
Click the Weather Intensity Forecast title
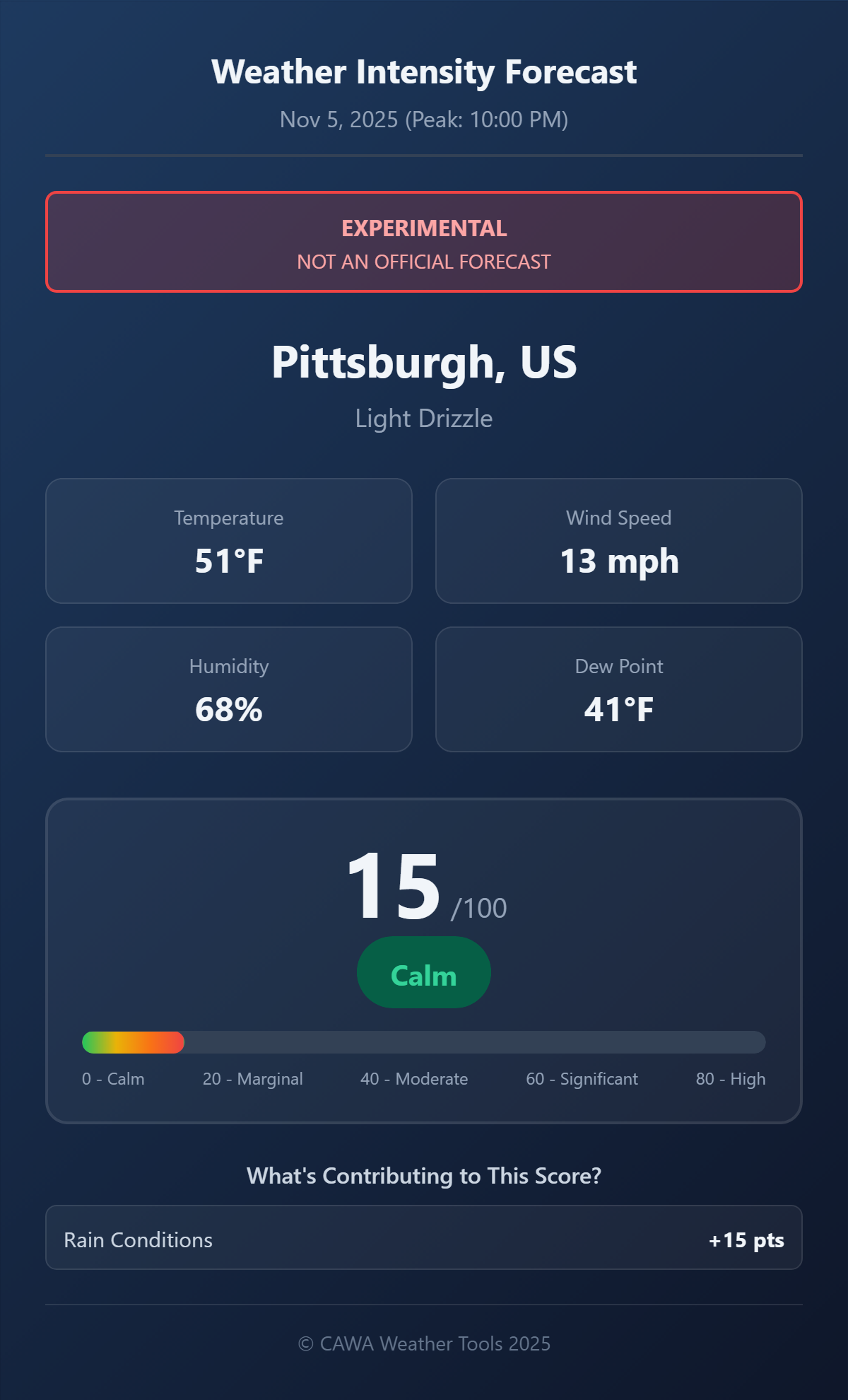(423, 71)
